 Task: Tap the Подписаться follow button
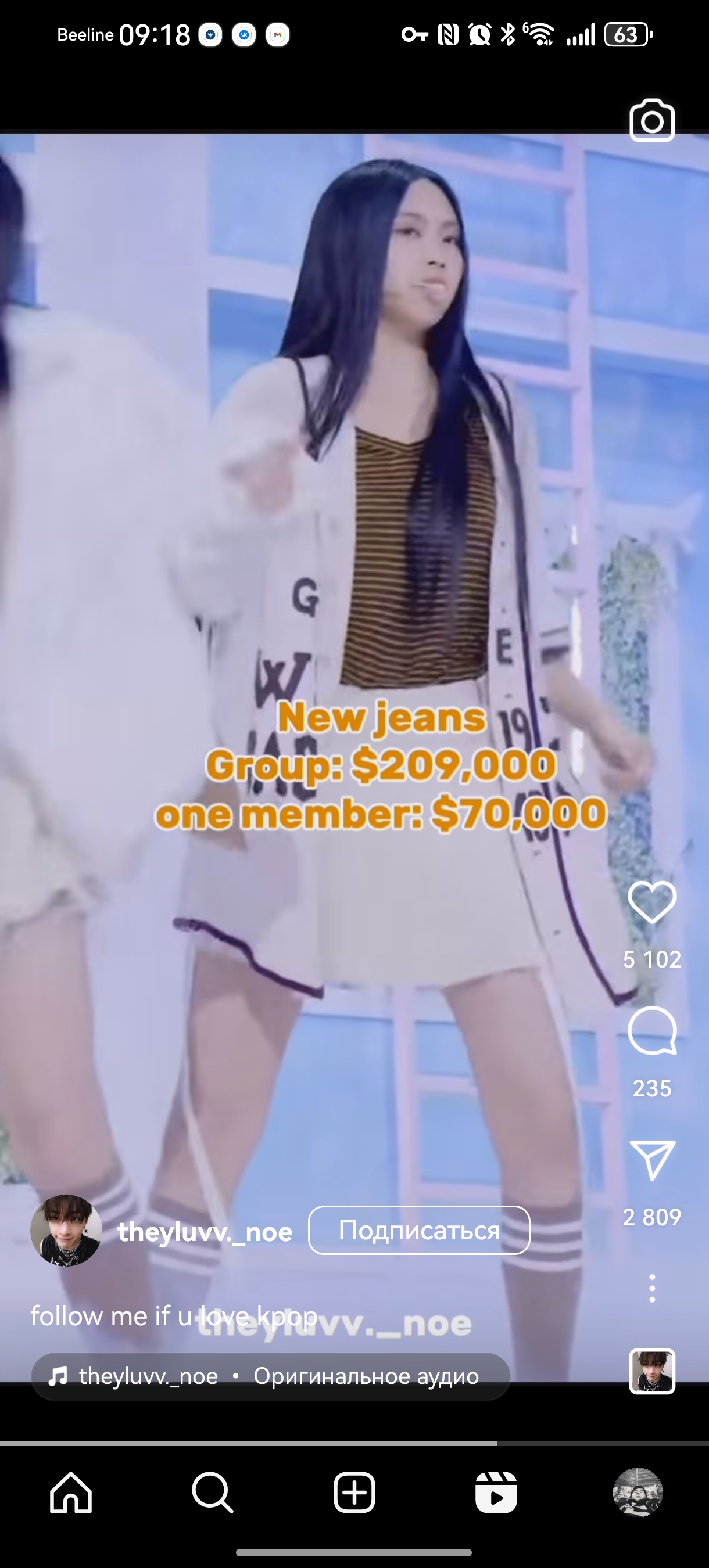click(419, 1230)
